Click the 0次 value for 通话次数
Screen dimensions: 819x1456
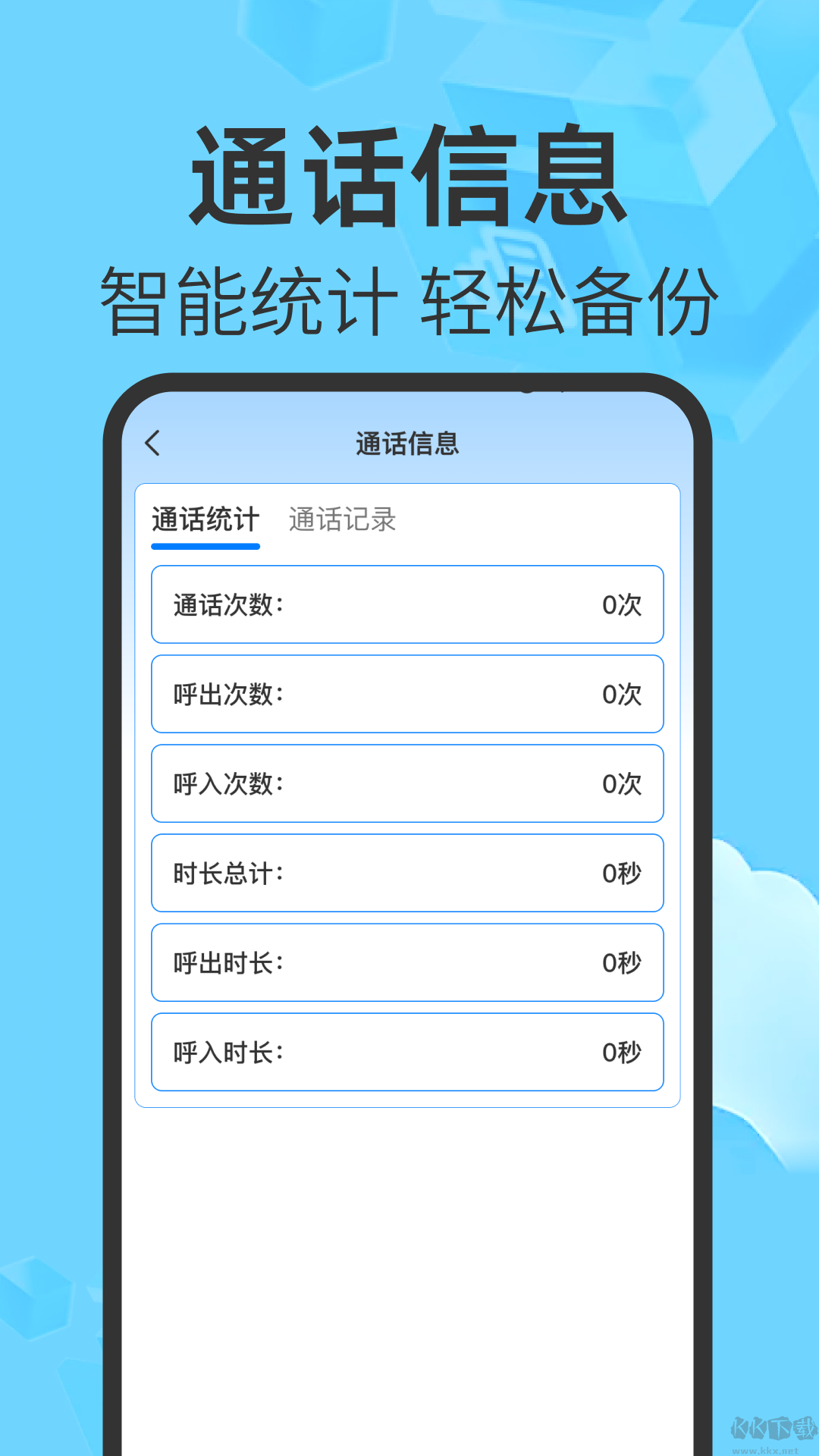[x=622, y=604]
